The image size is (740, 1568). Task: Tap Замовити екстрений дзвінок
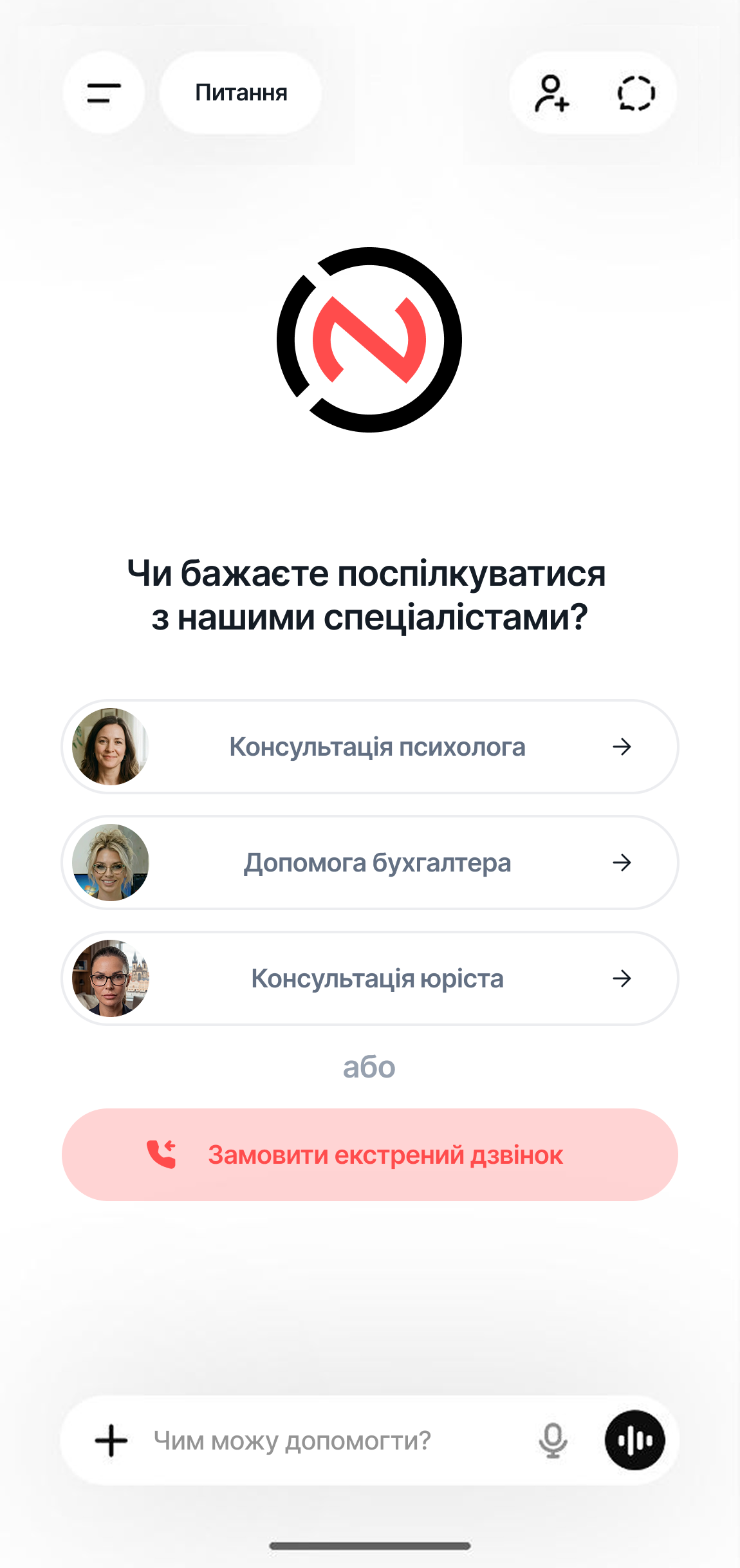(370, 1155)
